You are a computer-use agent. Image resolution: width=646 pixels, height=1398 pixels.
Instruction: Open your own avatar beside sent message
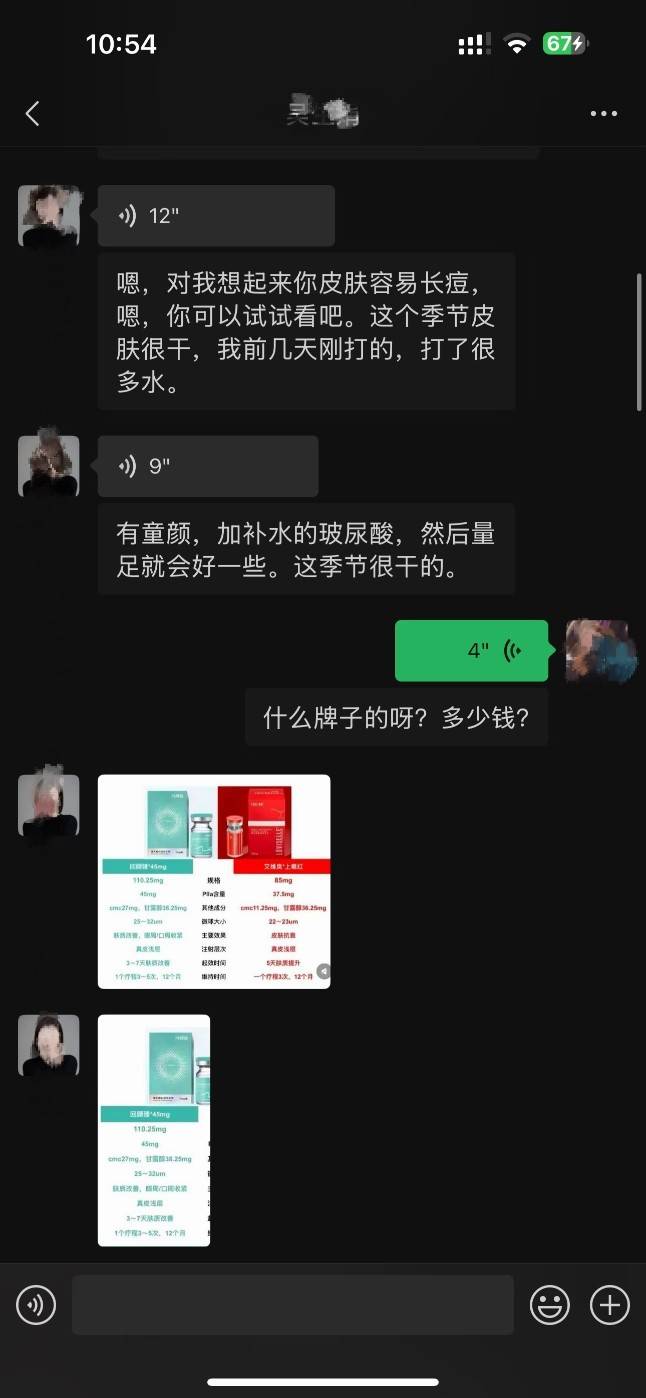coord(601,651)
